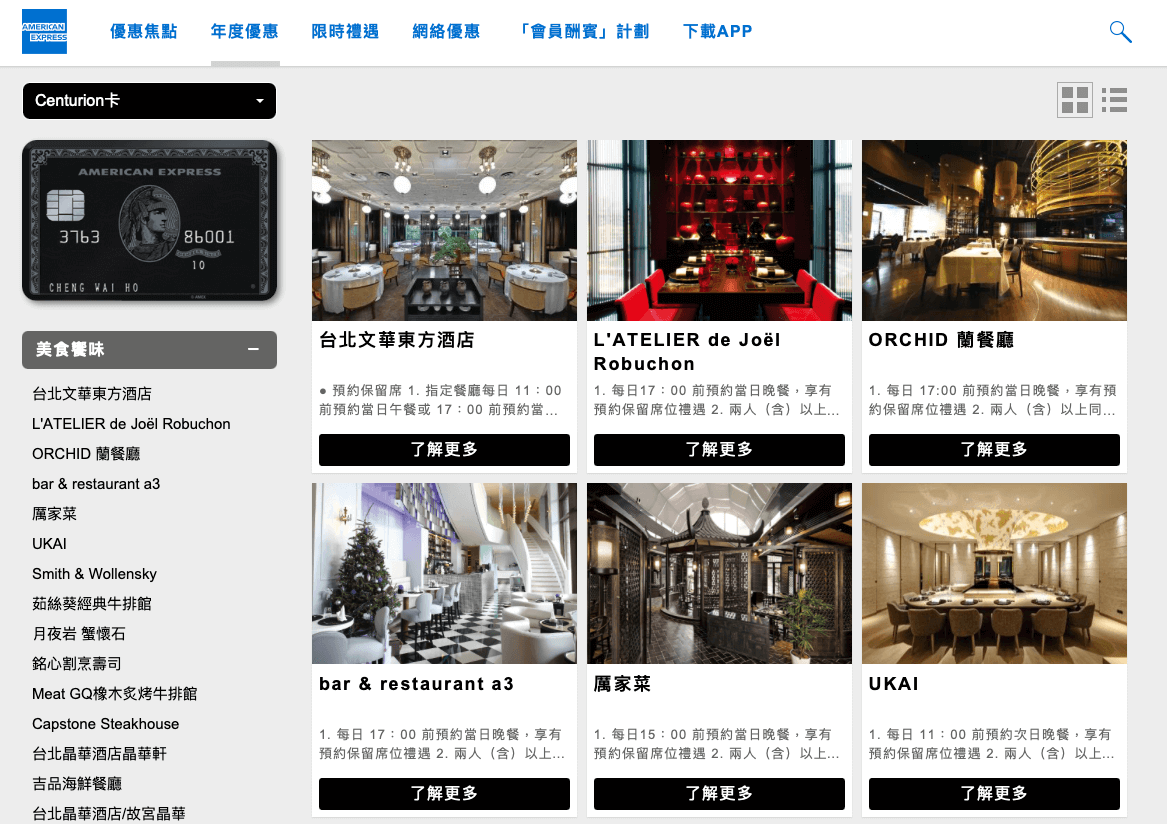Viewport: 1167px width, 824px height.
Task: Switch to the 限時禮遇 tab
Action: 345,32
